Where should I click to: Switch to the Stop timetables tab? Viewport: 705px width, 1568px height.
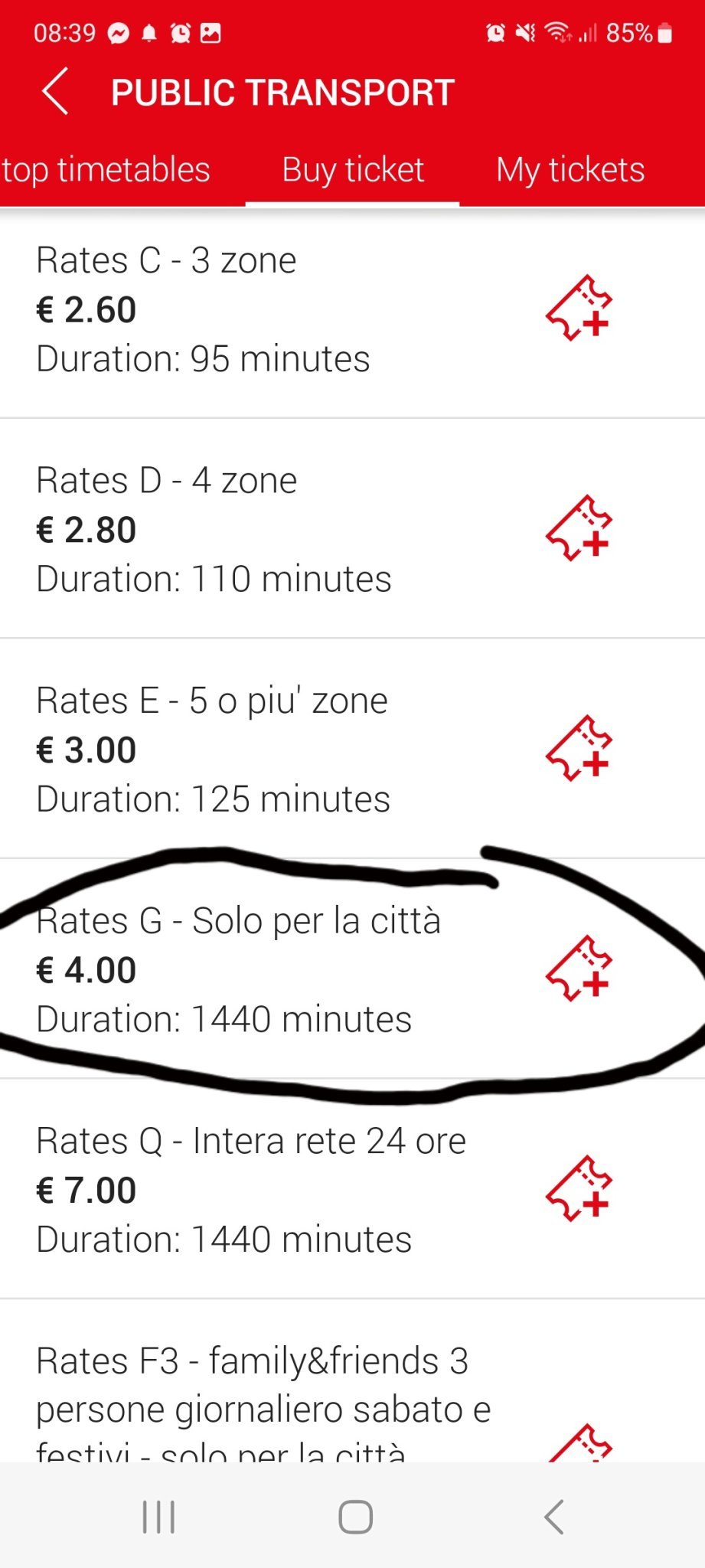pyautogui.click(x=106, y=170)
